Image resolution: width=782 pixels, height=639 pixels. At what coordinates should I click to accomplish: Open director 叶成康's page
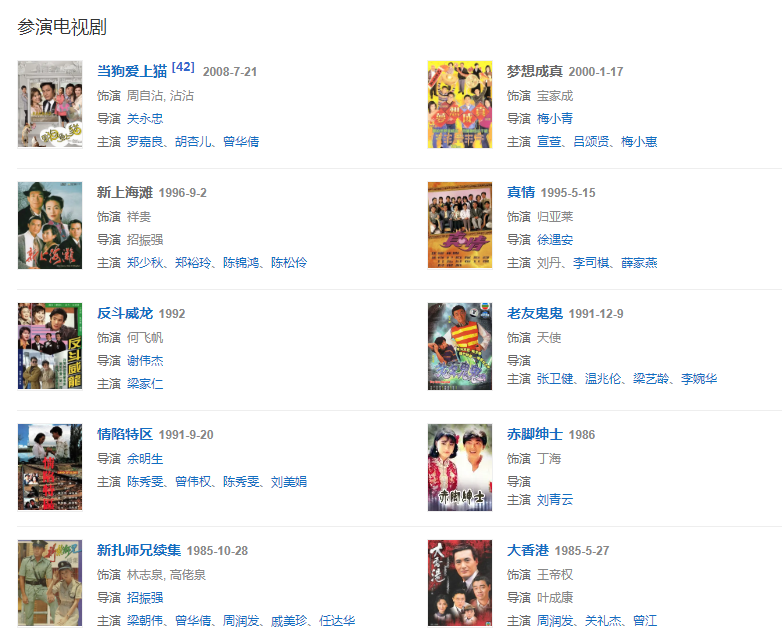[x=555, y=598]
